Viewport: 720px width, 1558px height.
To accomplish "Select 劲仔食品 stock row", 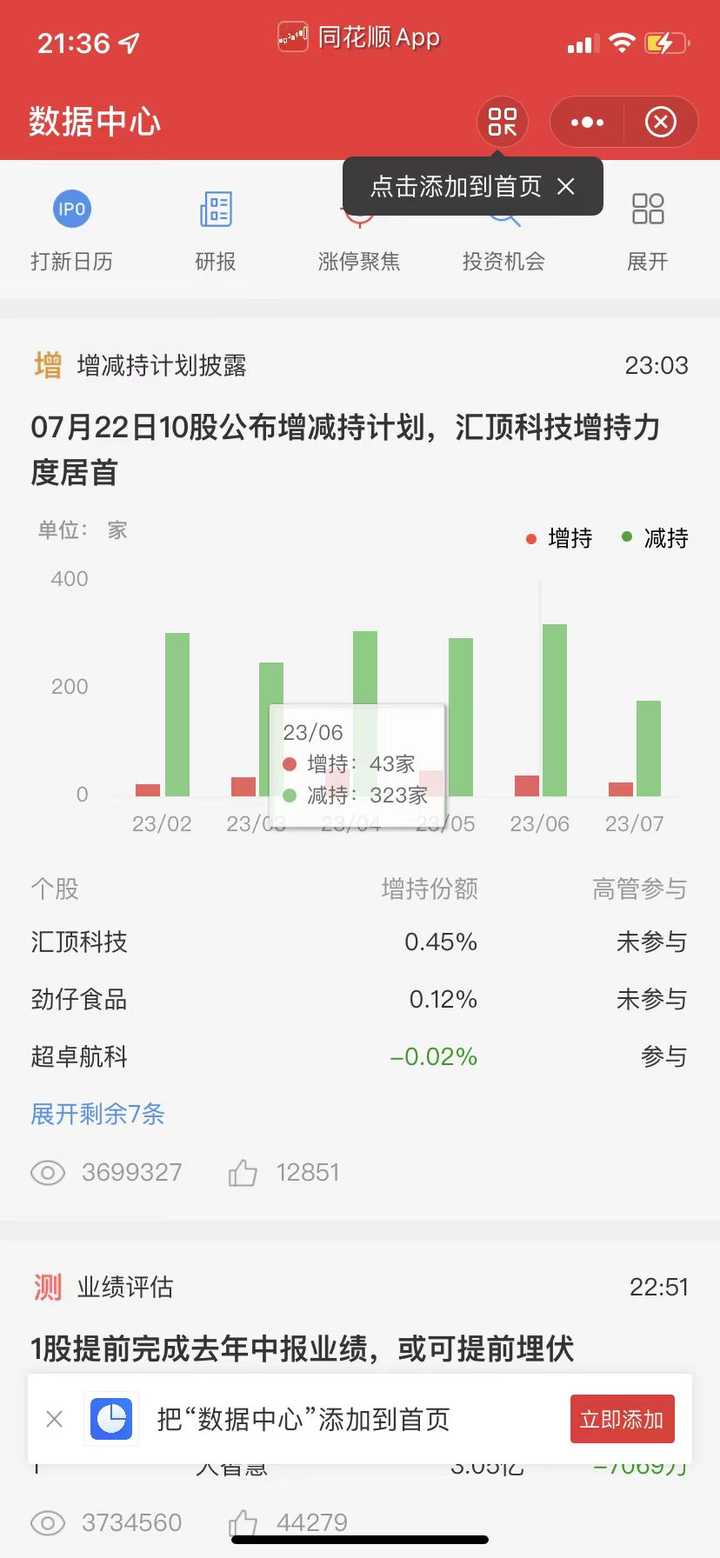I will click(359, 999).
